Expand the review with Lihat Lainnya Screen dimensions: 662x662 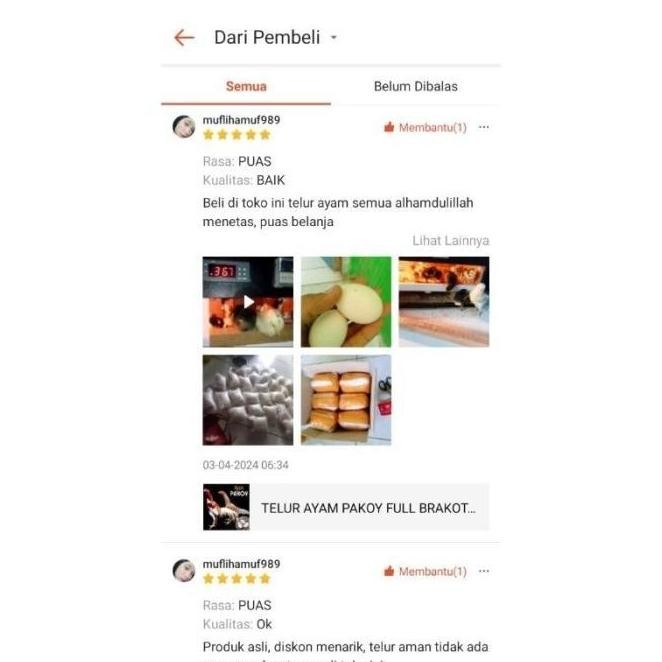(450, 241)
